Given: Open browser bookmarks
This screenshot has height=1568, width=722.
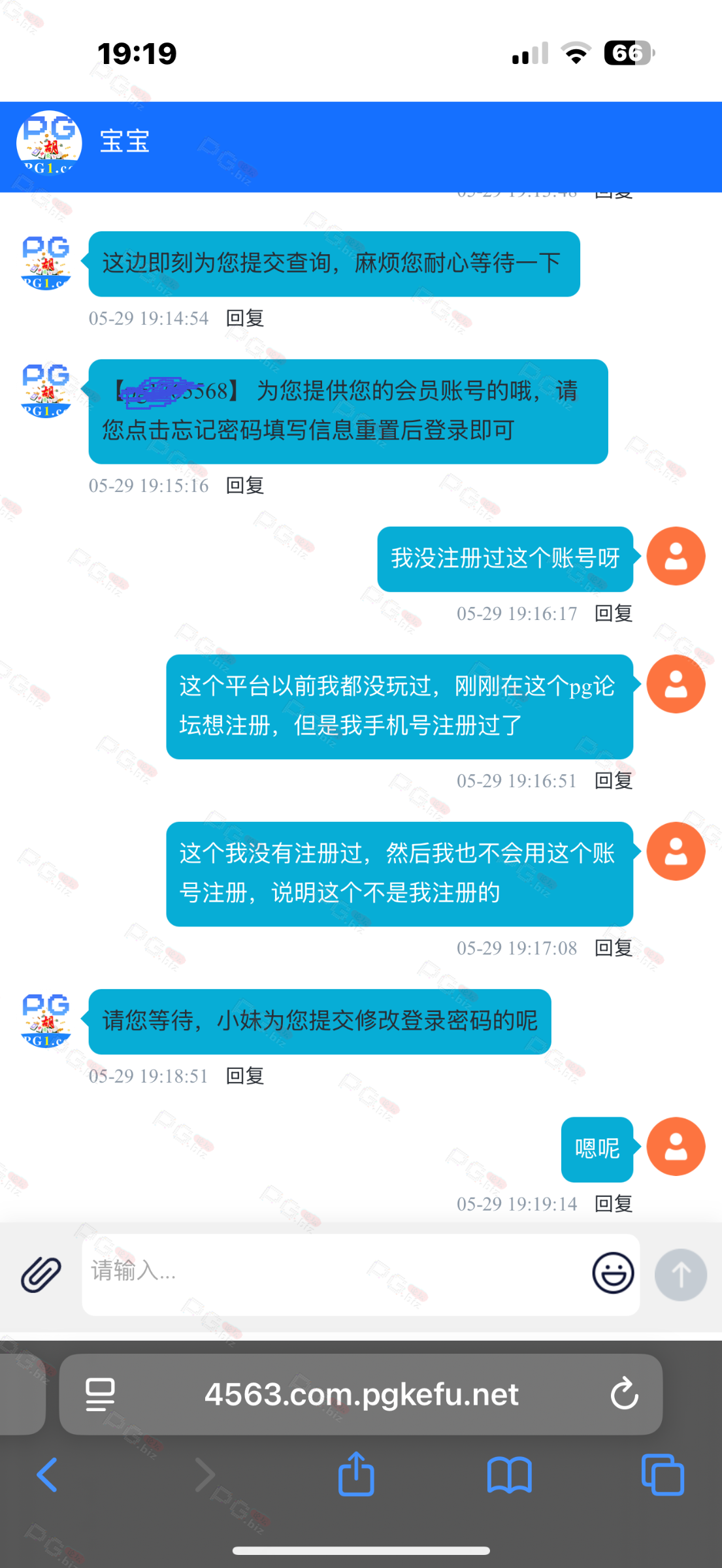Looking at the screenshot, I should click(510, 1475).
